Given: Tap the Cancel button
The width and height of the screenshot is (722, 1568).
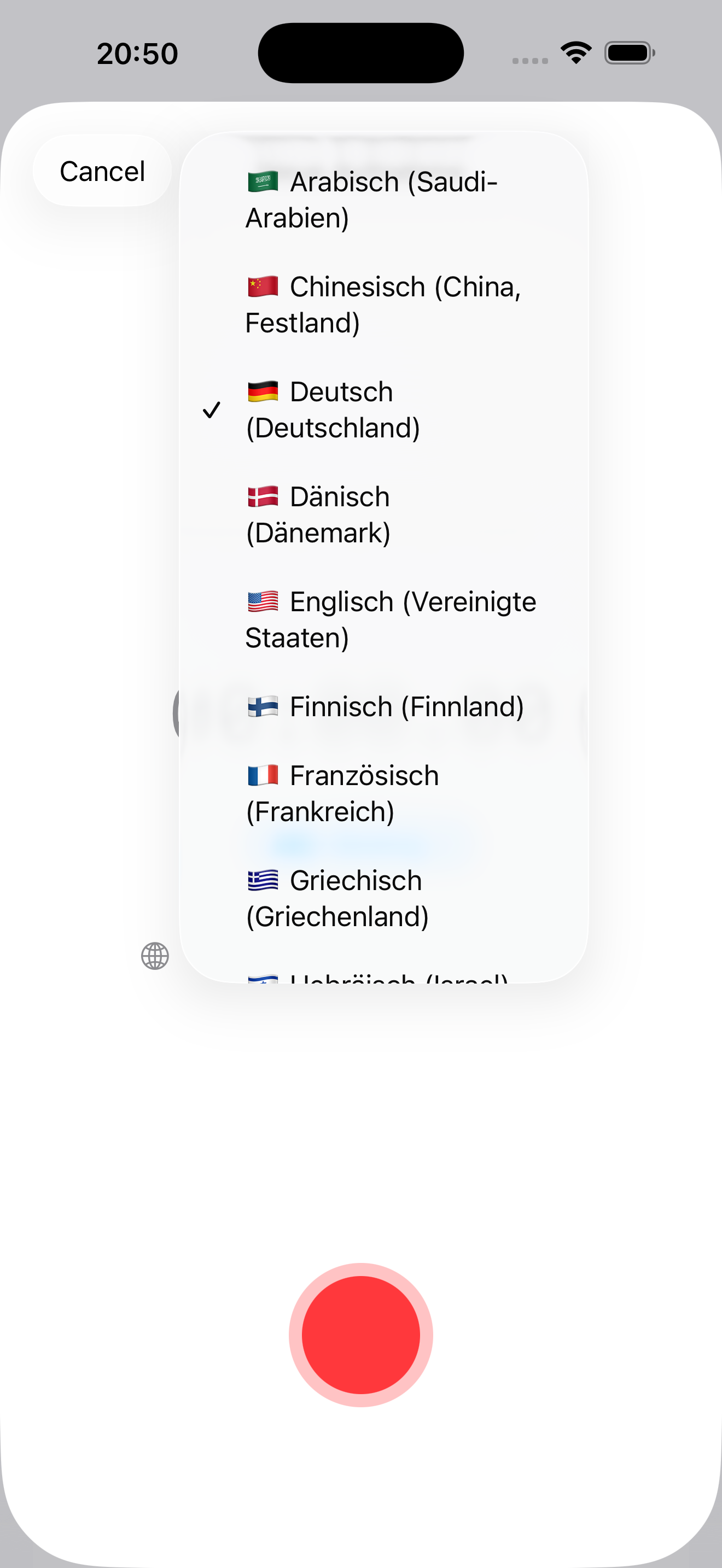Looking at the screenshot, I should tap(101, 171).
